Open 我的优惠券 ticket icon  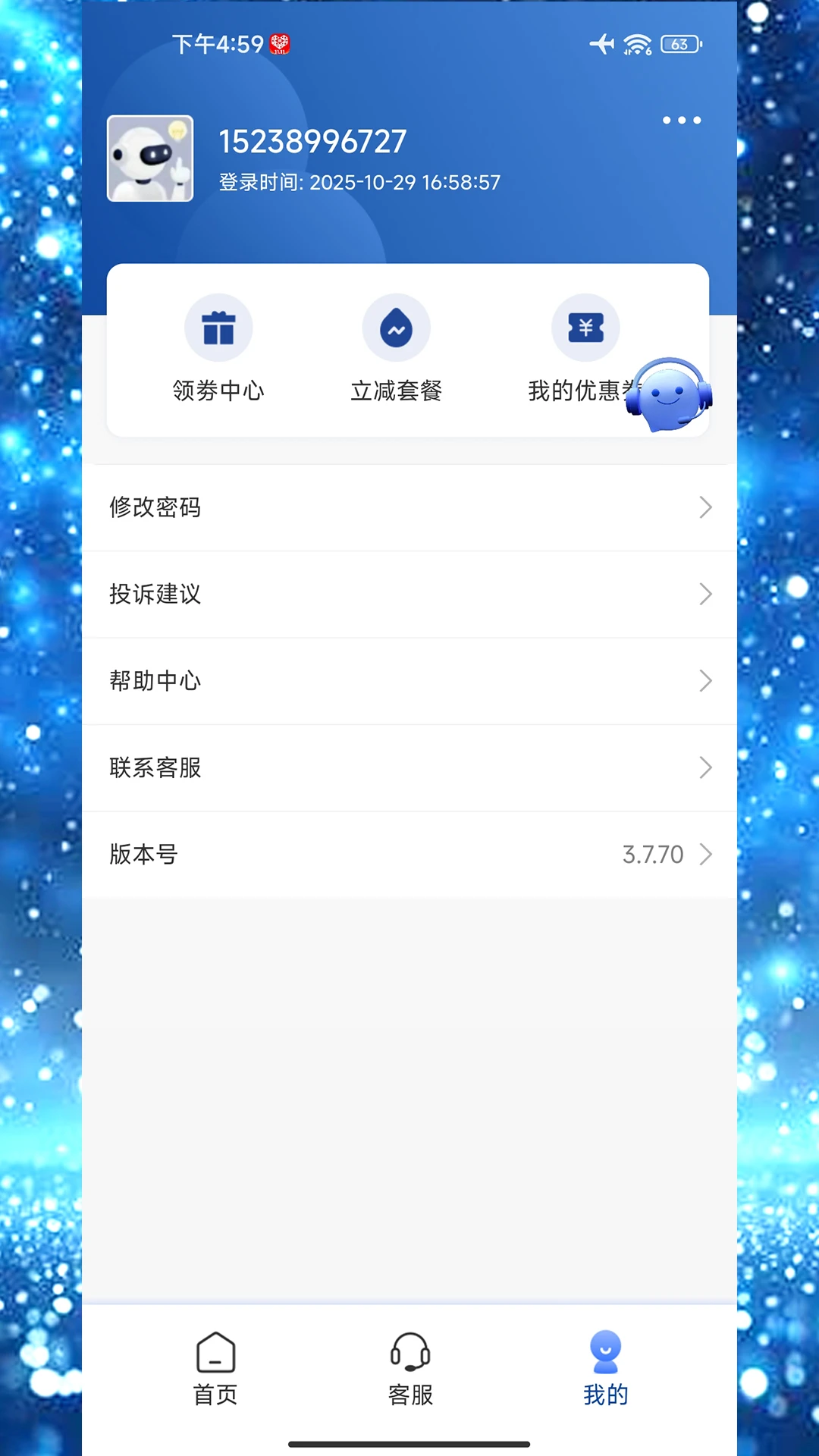tap(585, 328)
